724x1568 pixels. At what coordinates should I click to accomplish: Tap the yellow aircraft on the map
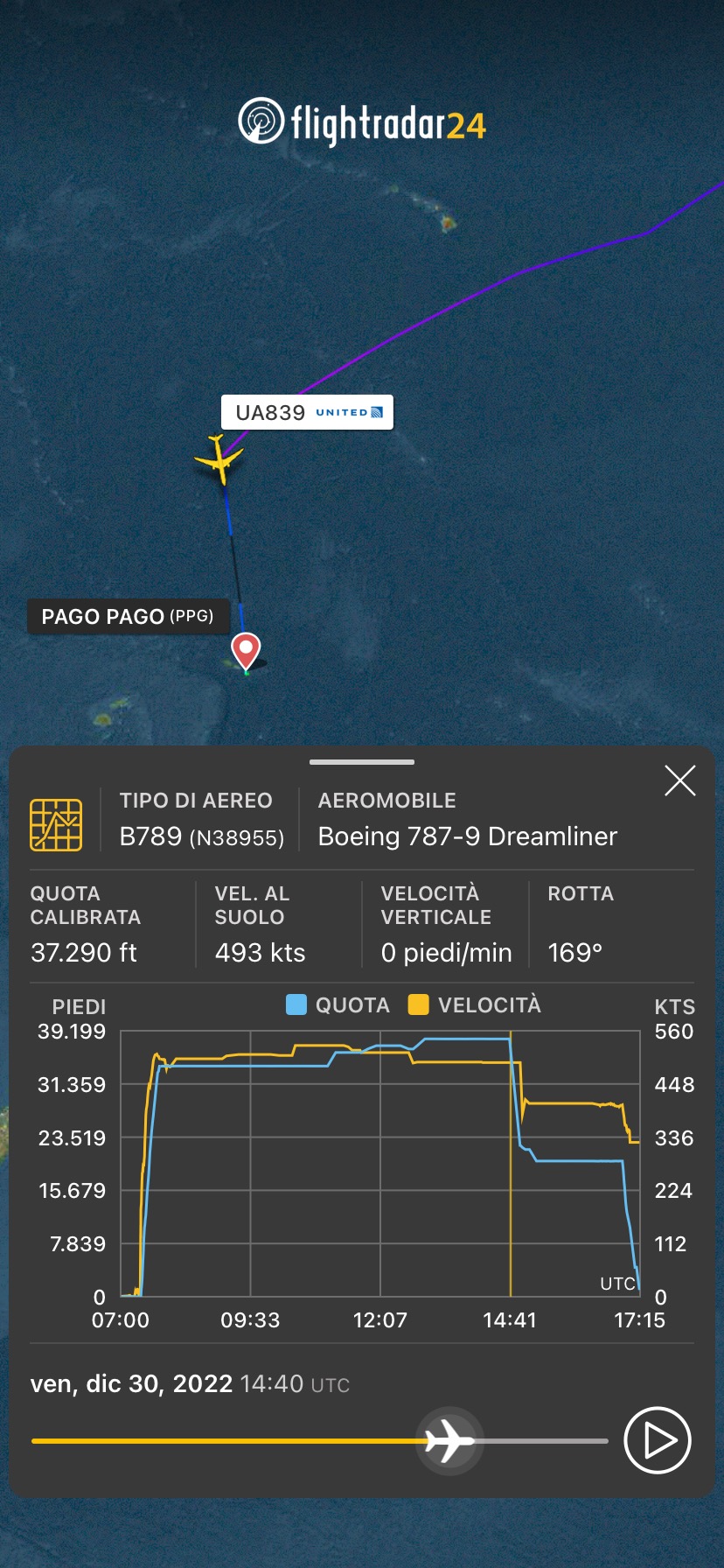pyautogui.click(x=219, y=458)
